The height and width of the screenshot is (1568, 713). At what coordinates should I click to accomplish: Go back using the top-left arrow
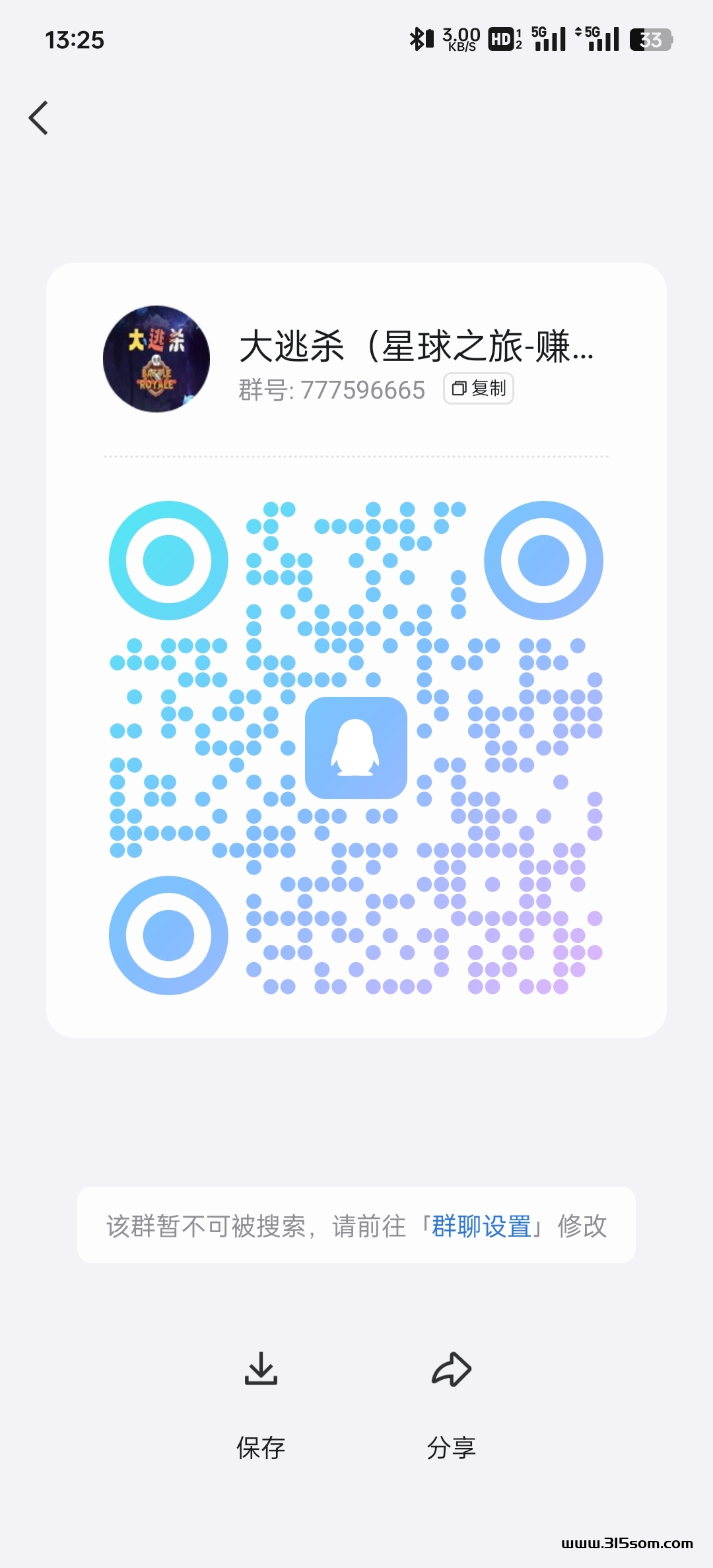[39, 118]
